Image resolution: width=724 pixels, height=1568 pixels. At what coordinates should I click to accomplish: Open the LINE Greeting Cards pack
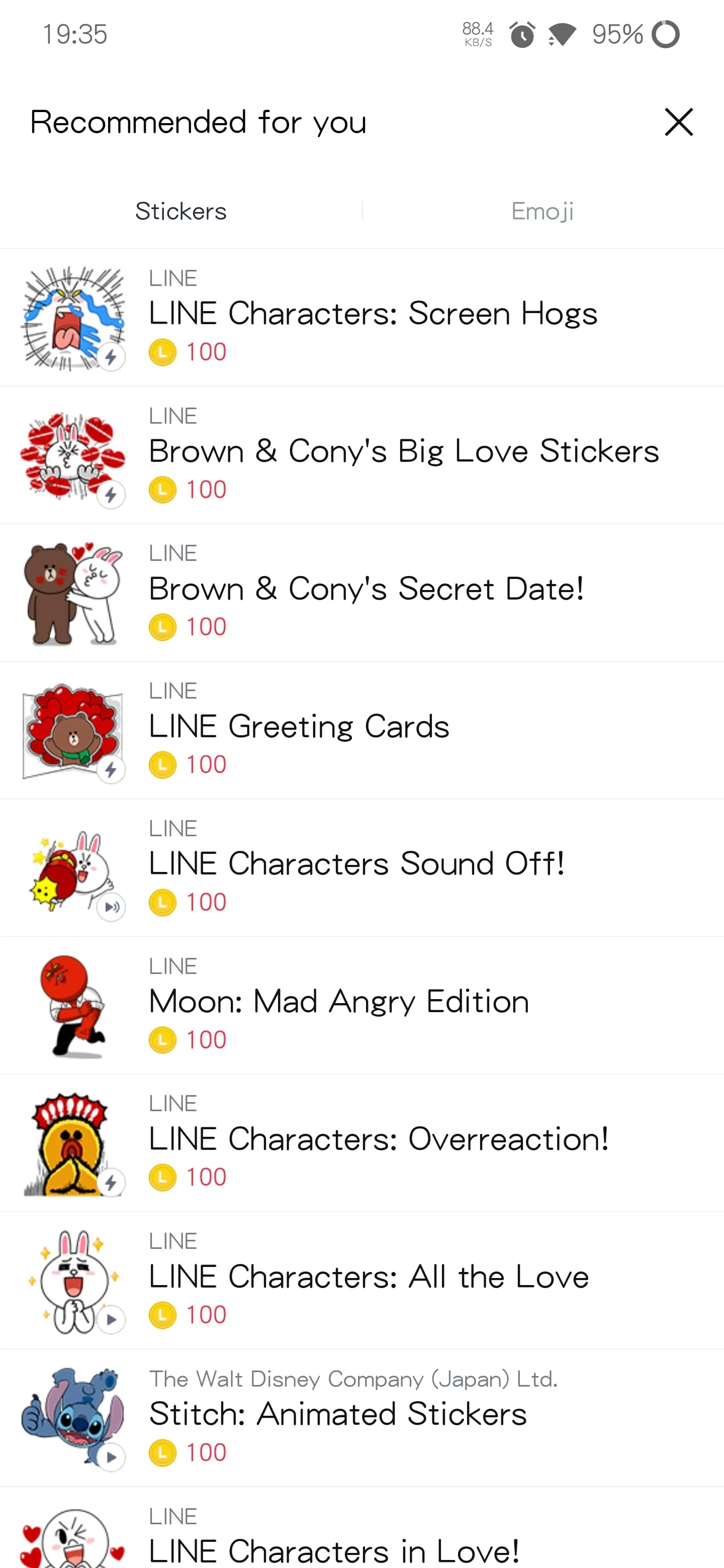(299, 727)
